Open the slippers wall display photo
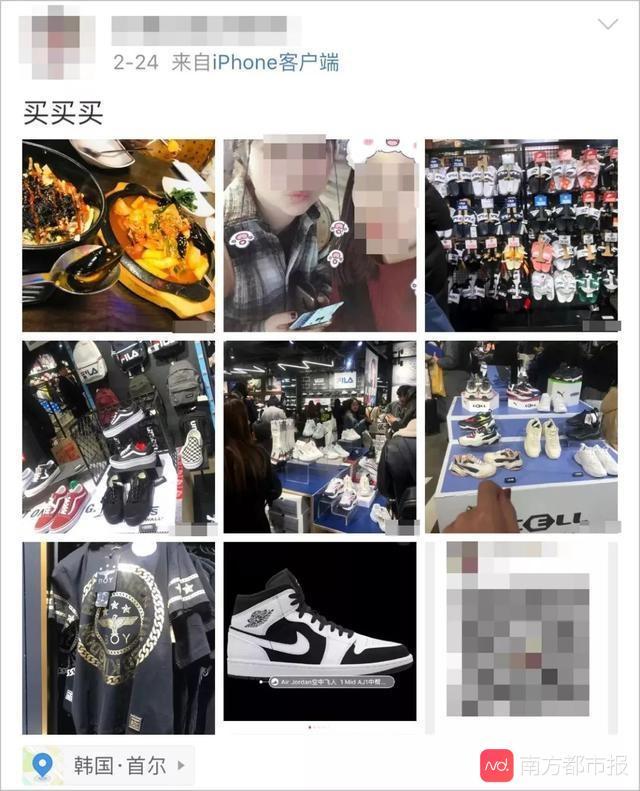The image size is (640, 791). 521,235
